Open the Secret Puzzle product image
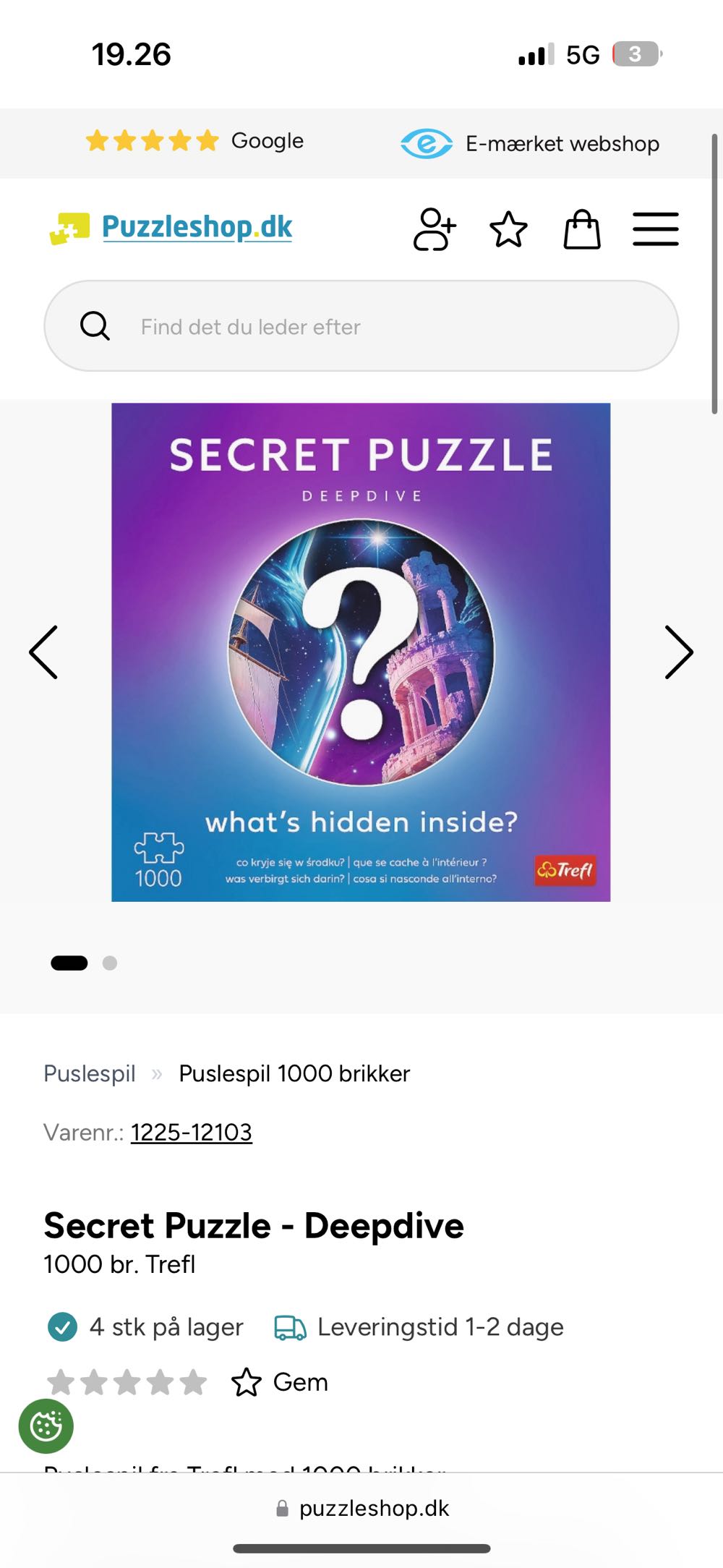 pos(361,652)
